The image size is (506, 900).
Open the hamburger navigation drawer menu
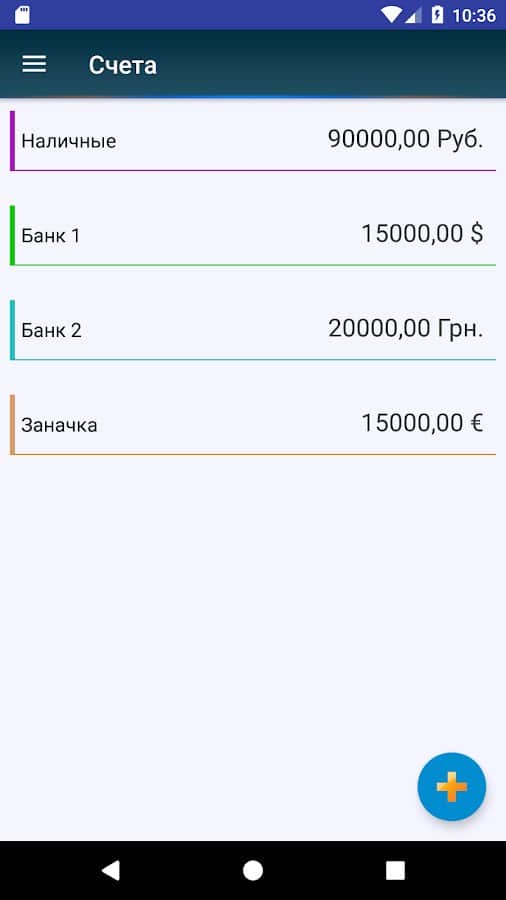pos(34,64)
